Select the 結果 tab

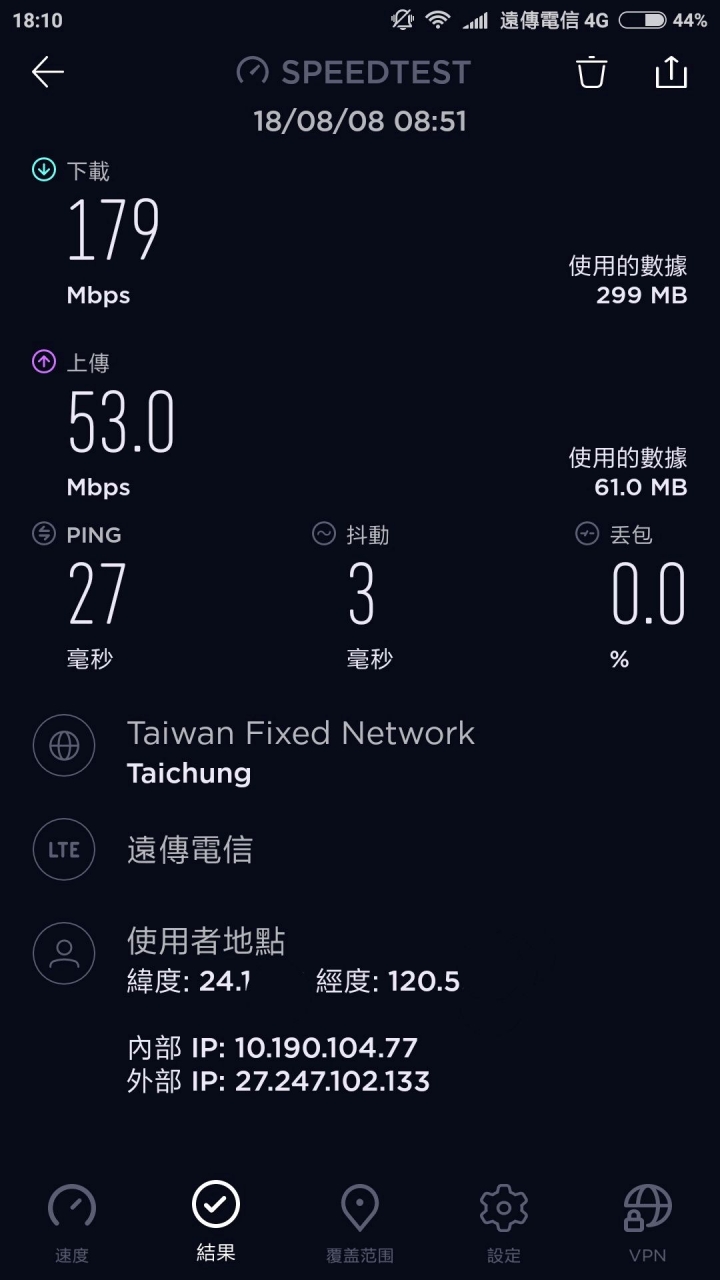(x=216, y=1222)
